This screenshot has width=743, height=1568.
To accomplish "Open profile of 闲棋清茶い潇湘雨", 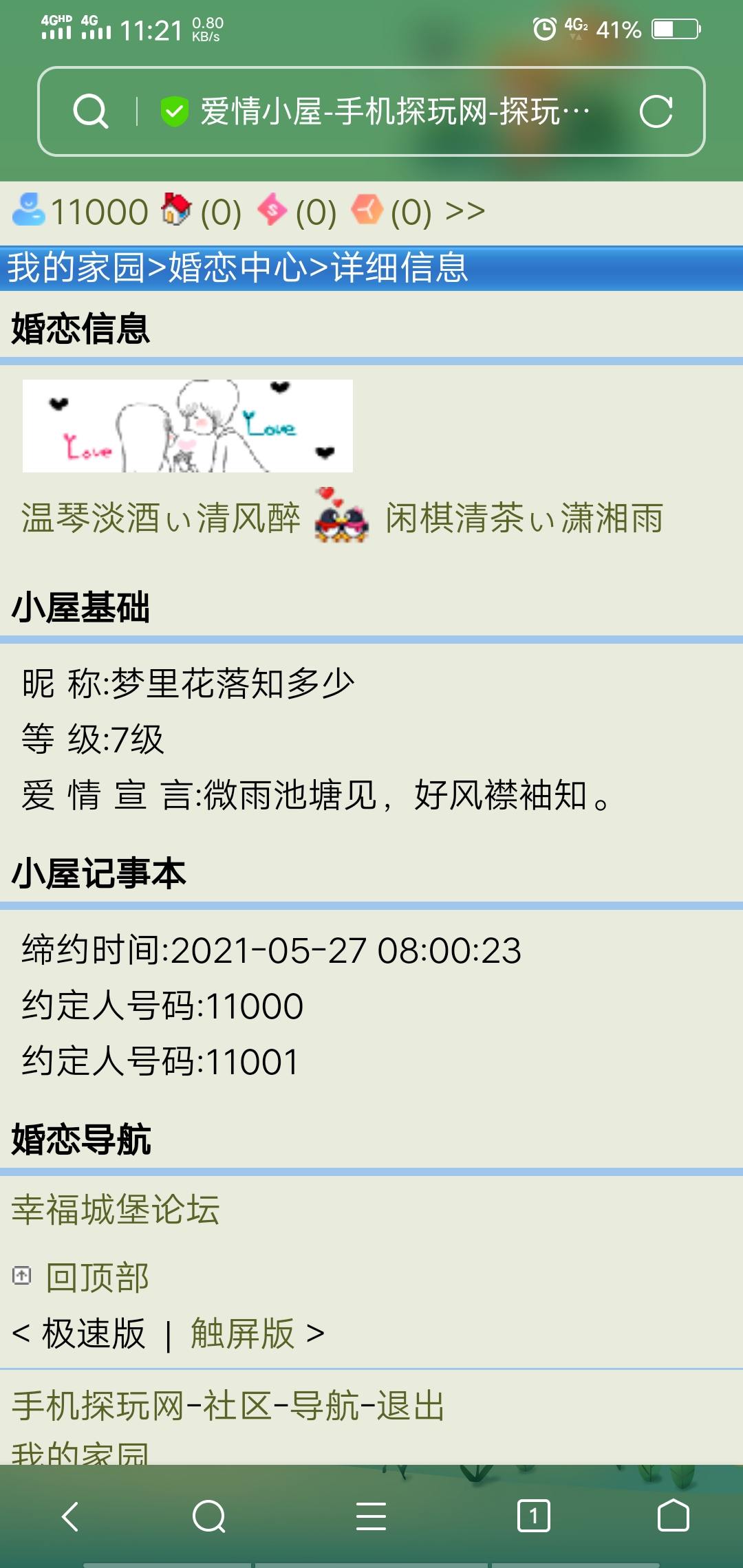I will (524, 518).
